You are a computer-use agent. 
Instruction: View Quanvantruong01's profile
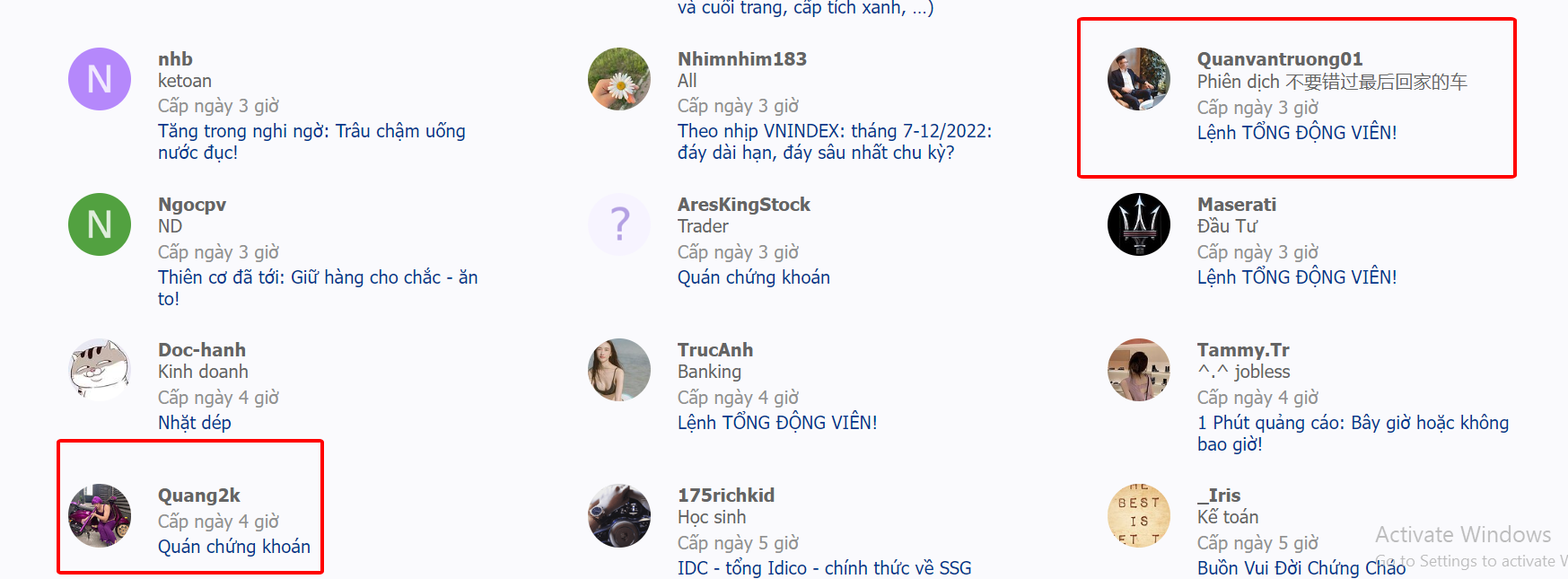point(1279,59)
